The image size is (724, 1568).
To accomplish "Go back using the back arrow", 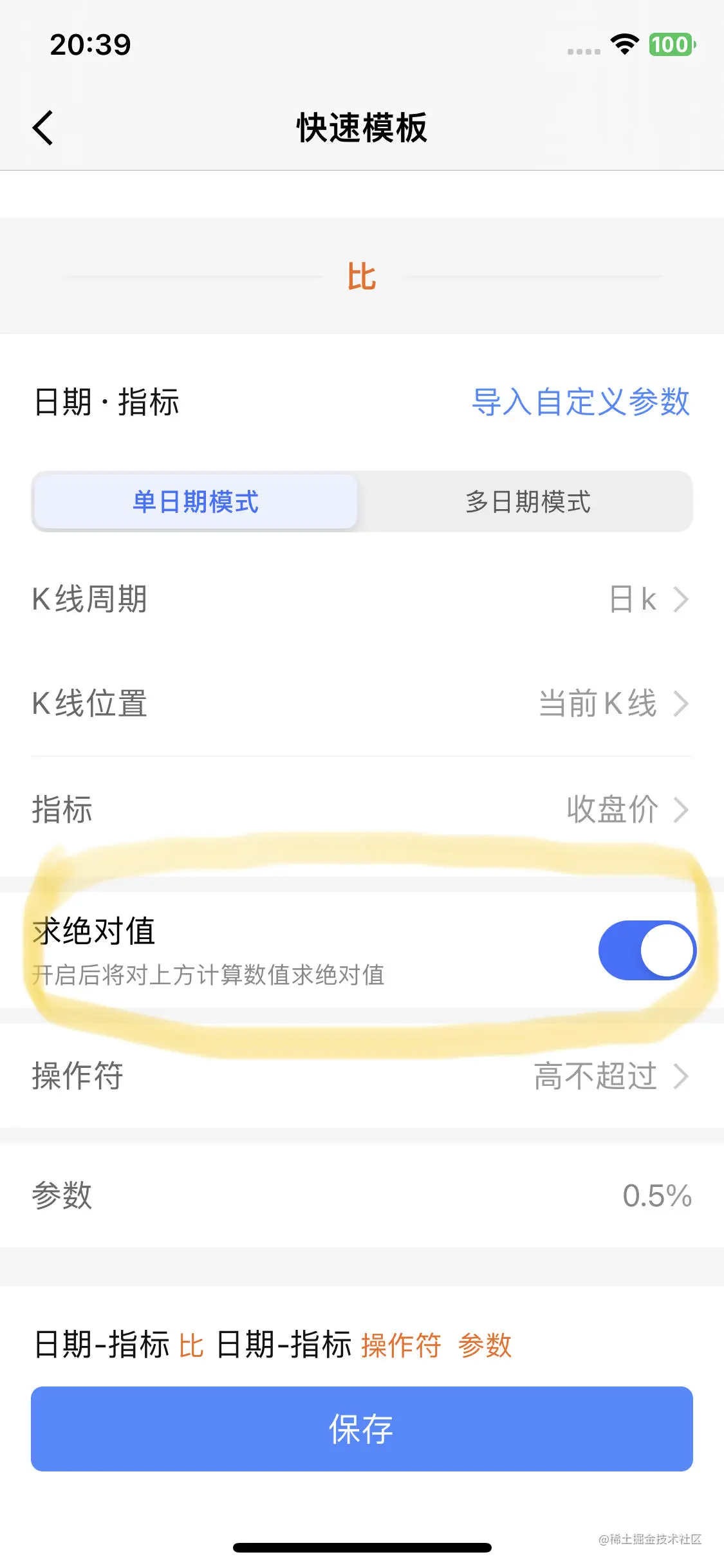I will (x=42, y=127).
